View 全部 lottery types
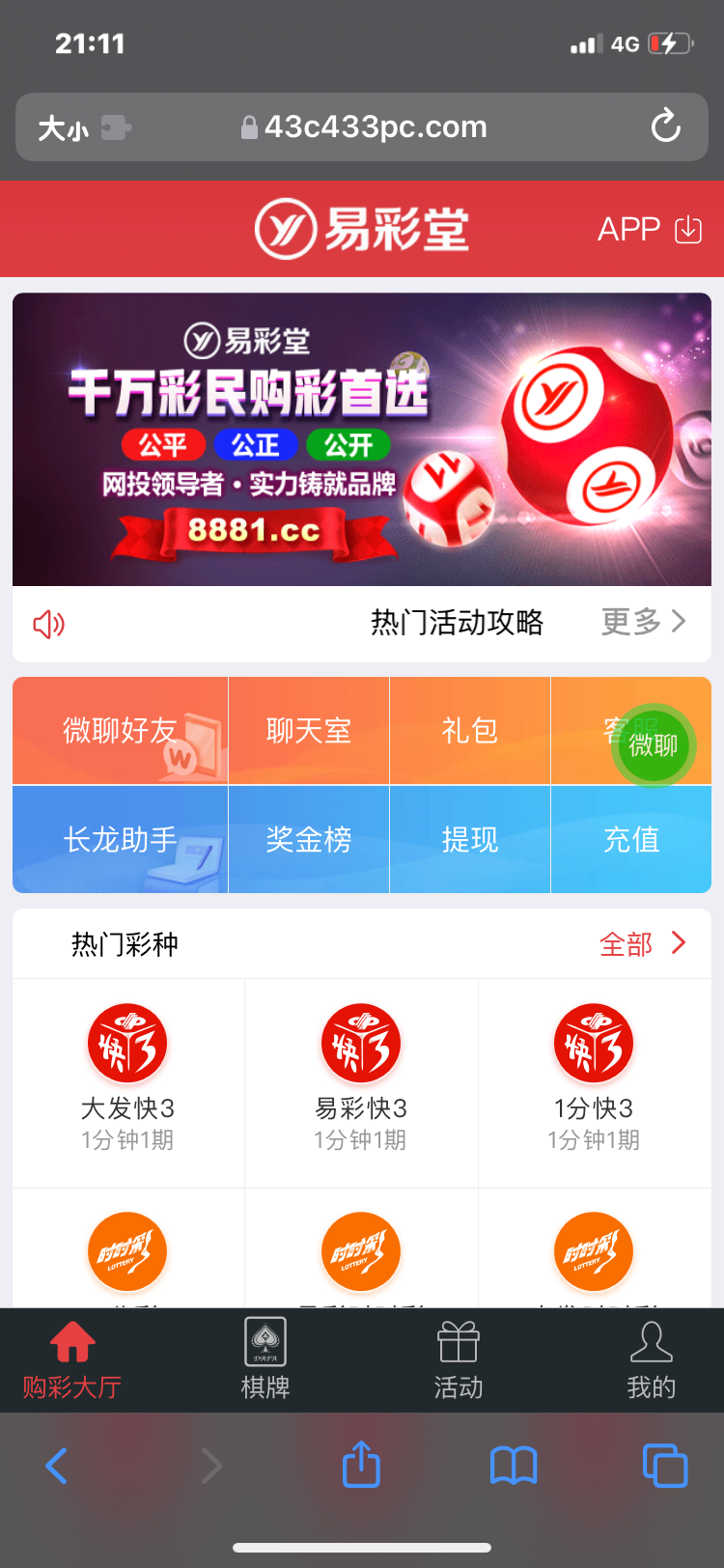 [642, 944]
